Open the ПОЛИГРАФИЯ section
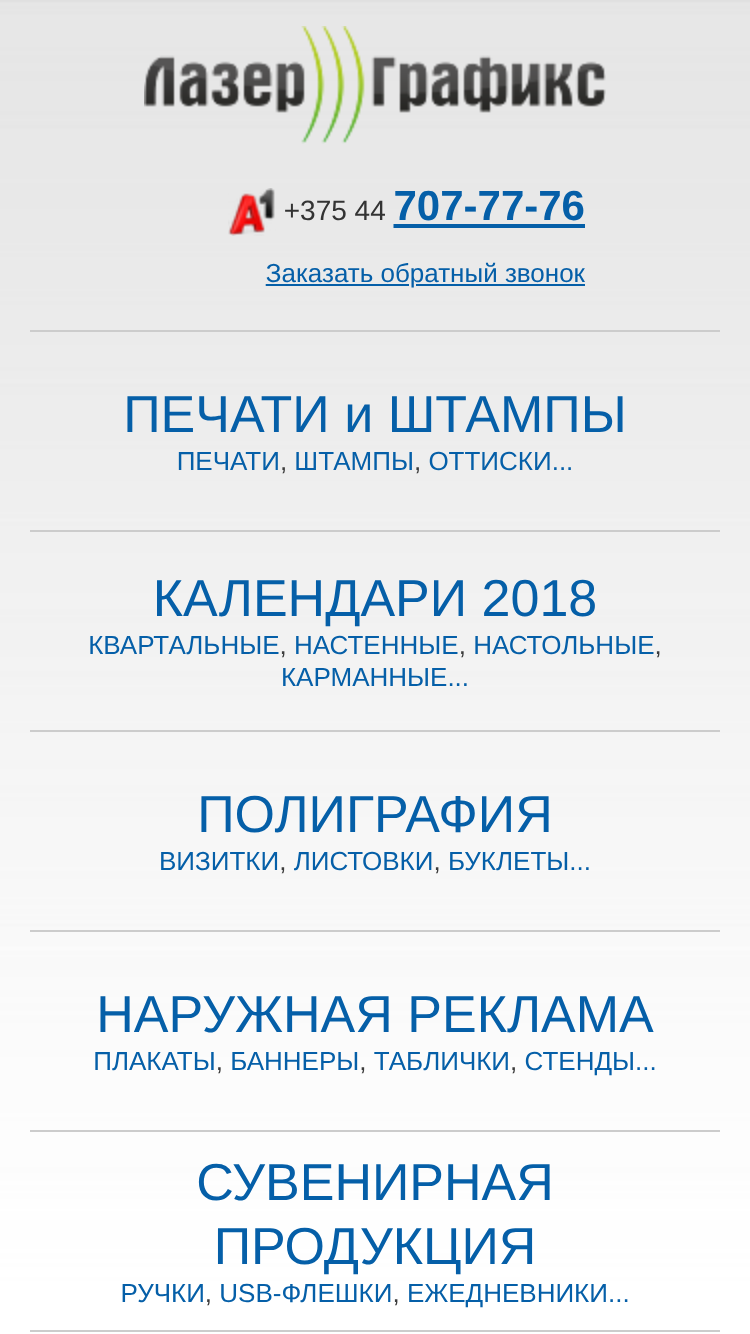Viewport: 750px width, 1334px height. 375,814
